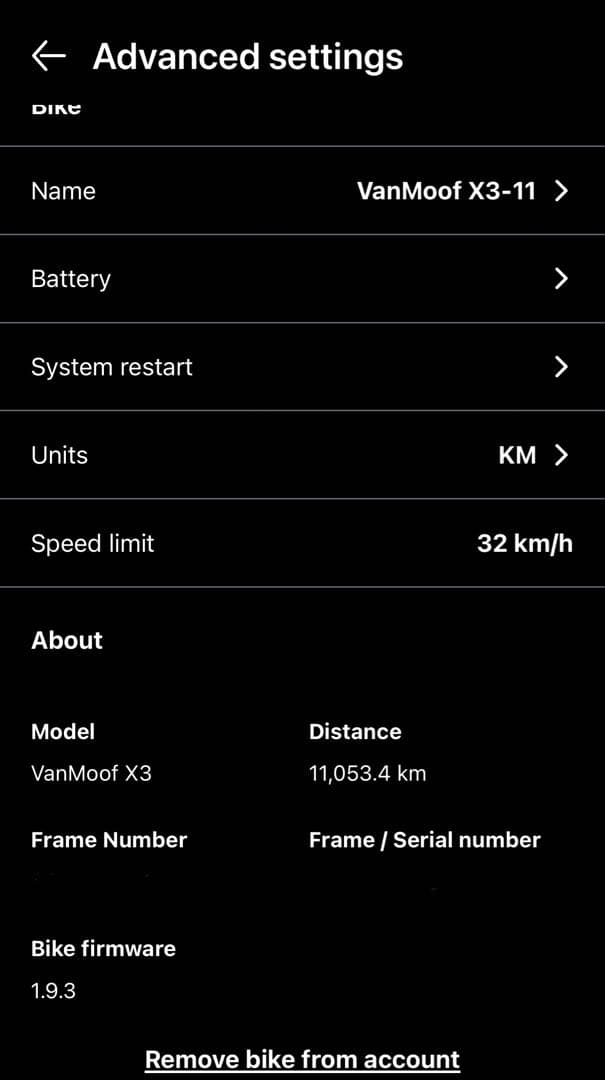Go back from Advanced settings

pos(48,57)
